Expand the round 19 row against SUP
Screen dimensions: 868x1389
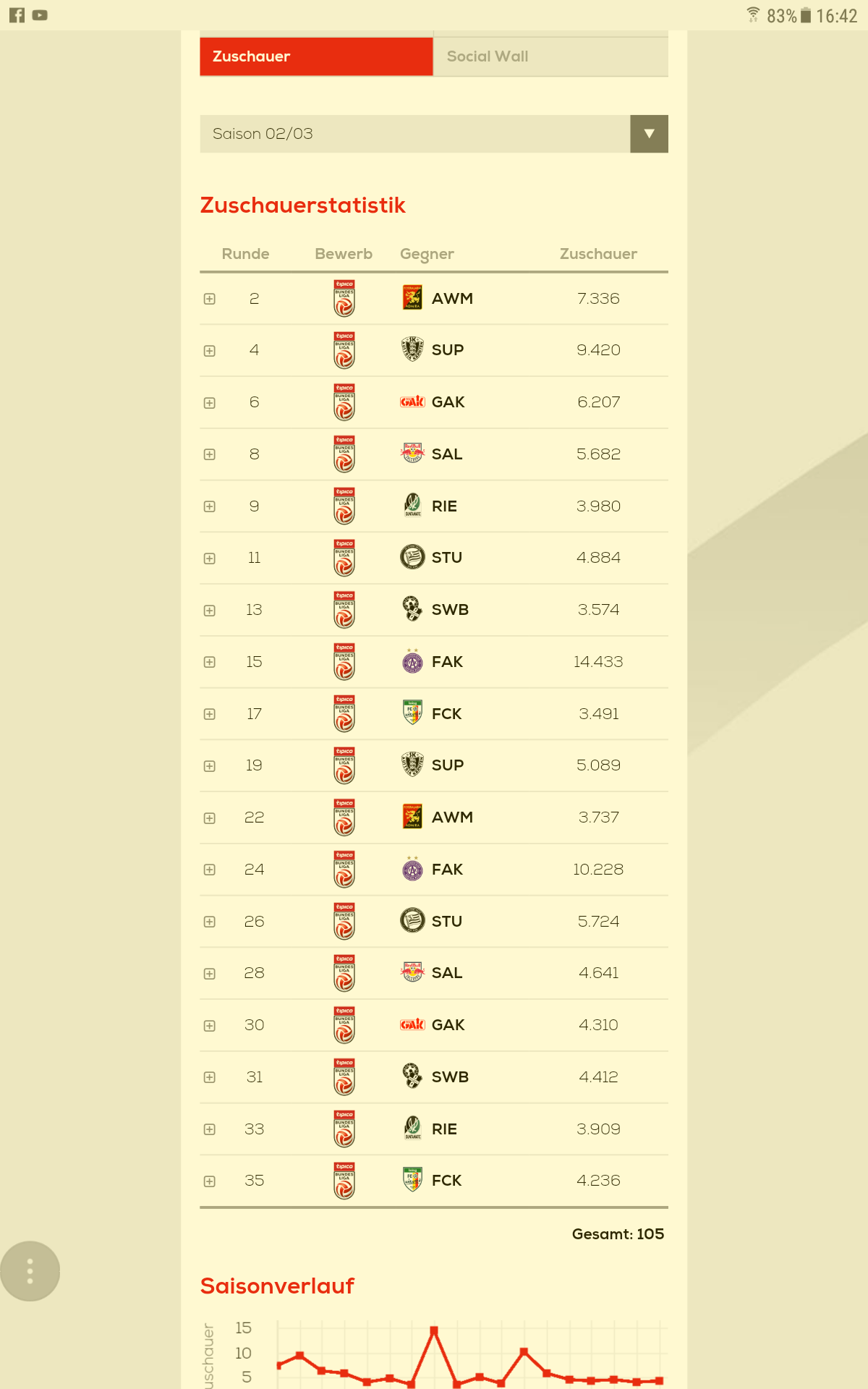click(x=210, y=766)
